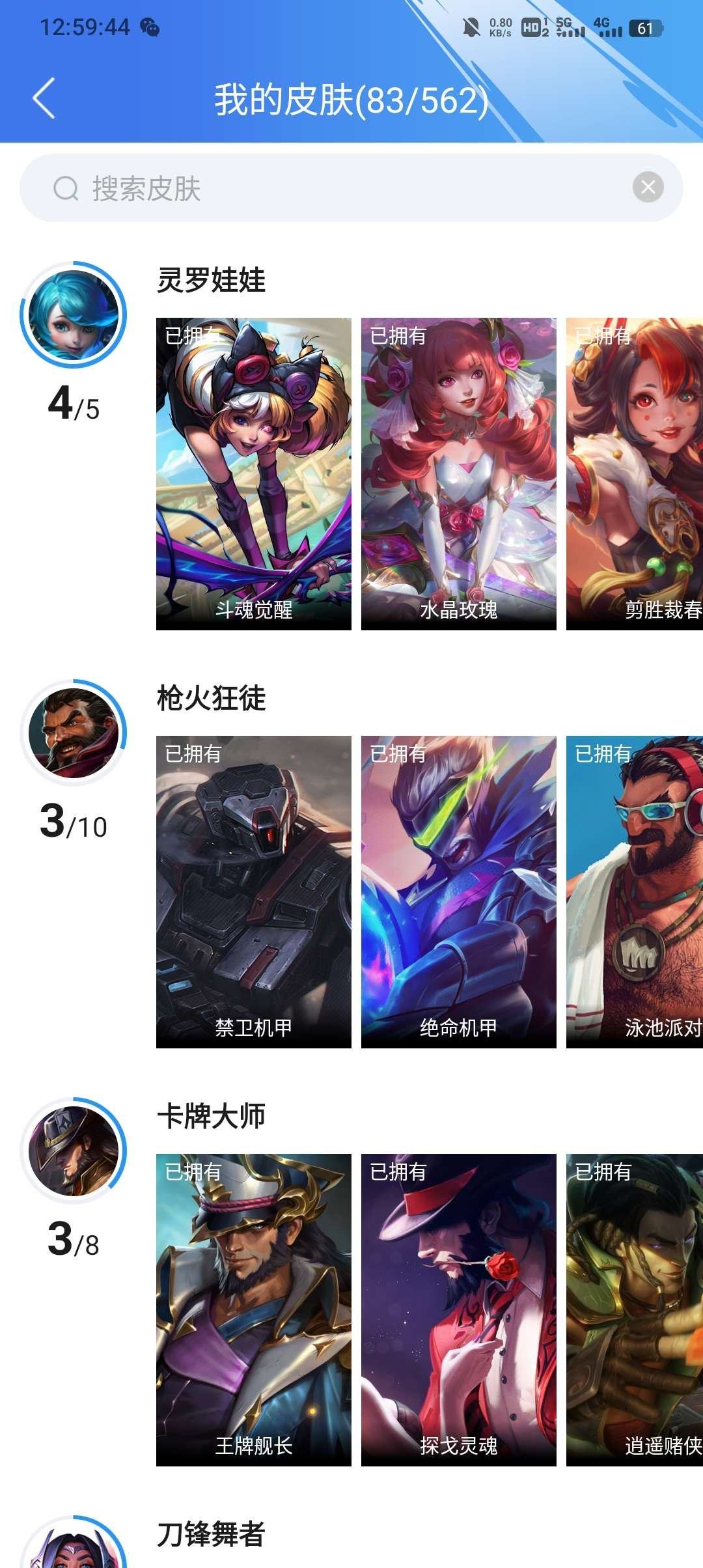Select the 逍遥赌侠 skin tile
The height and width of the screenshot is (1568, 703).
[635, 1309]
